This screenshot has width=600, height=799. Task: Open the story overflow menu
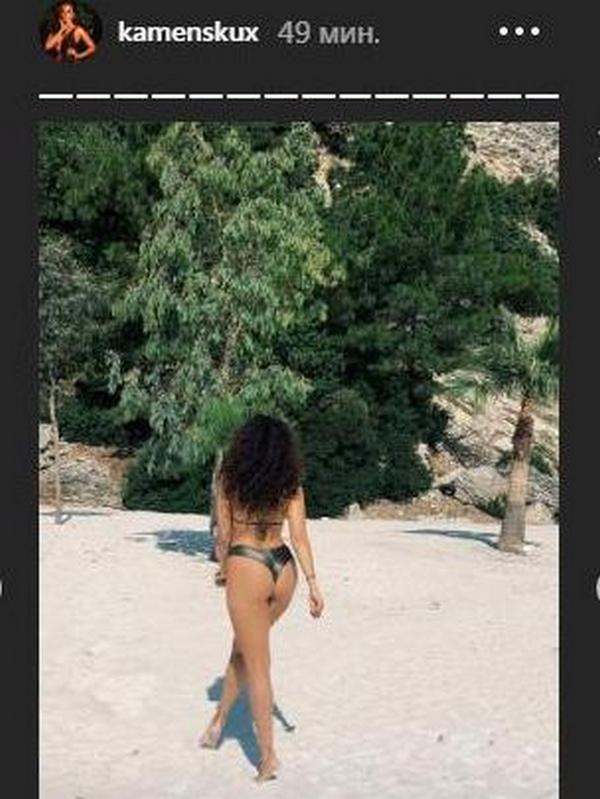click(x=519, y=32)
